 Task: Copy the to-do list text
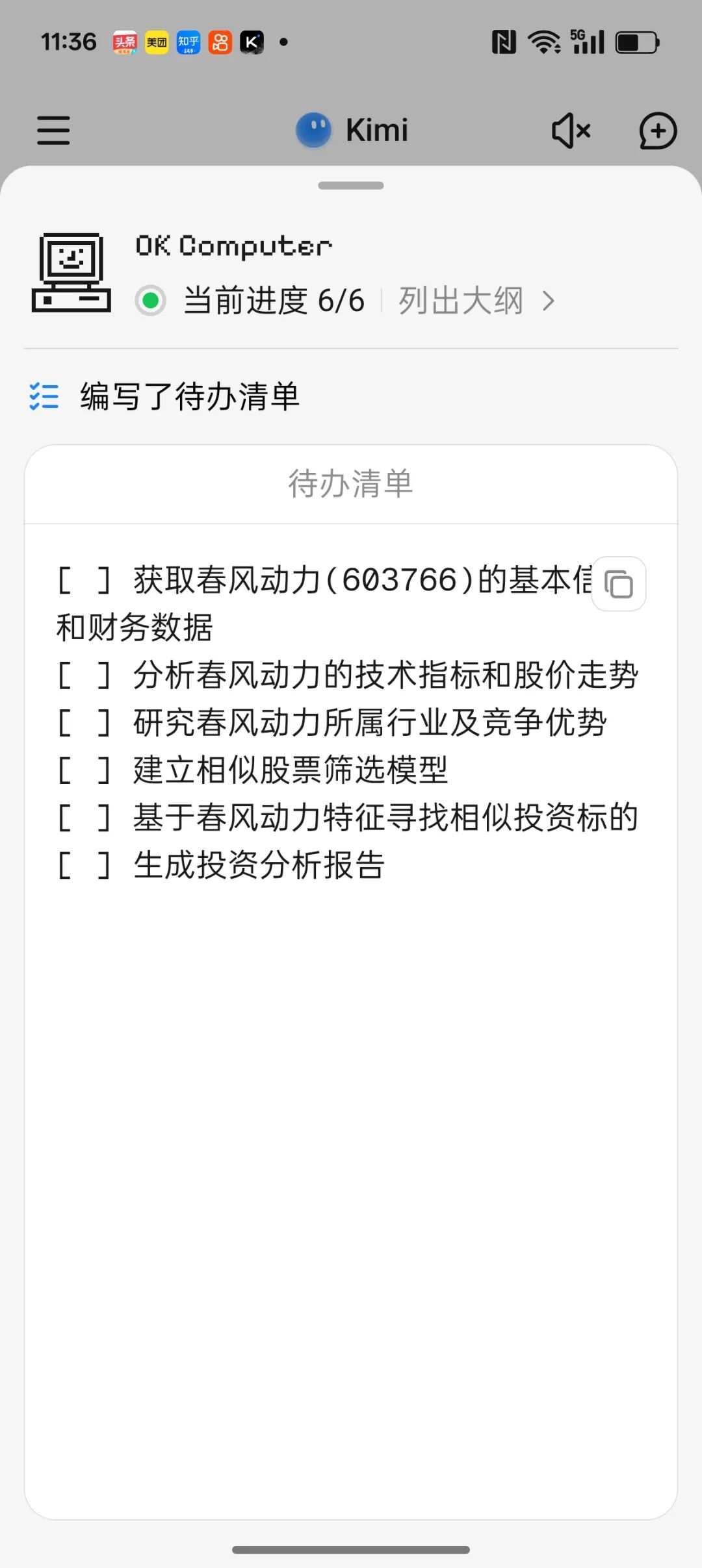[x=619, y=583]
